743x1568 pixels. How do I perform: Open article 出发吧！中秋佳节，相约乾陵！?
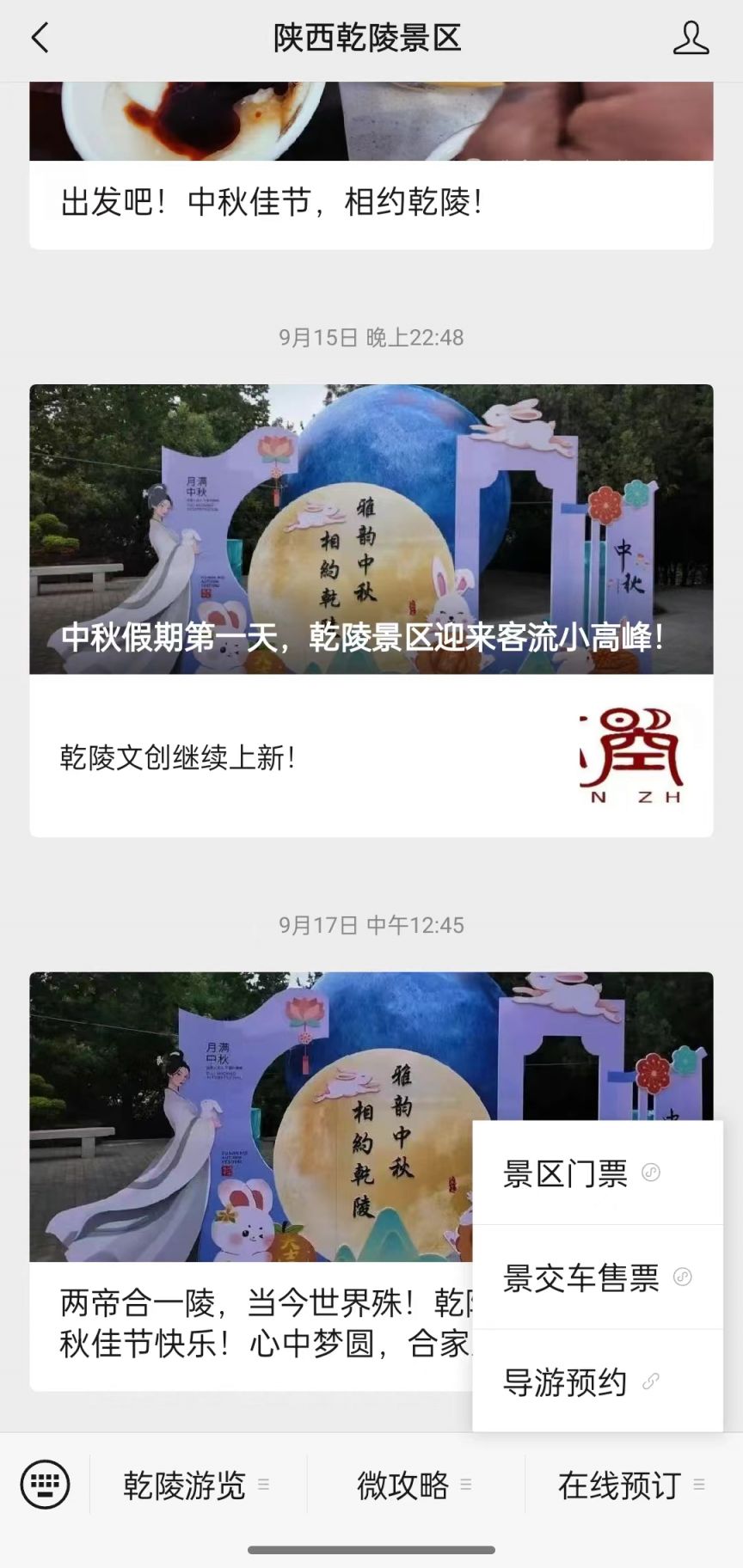271,203
